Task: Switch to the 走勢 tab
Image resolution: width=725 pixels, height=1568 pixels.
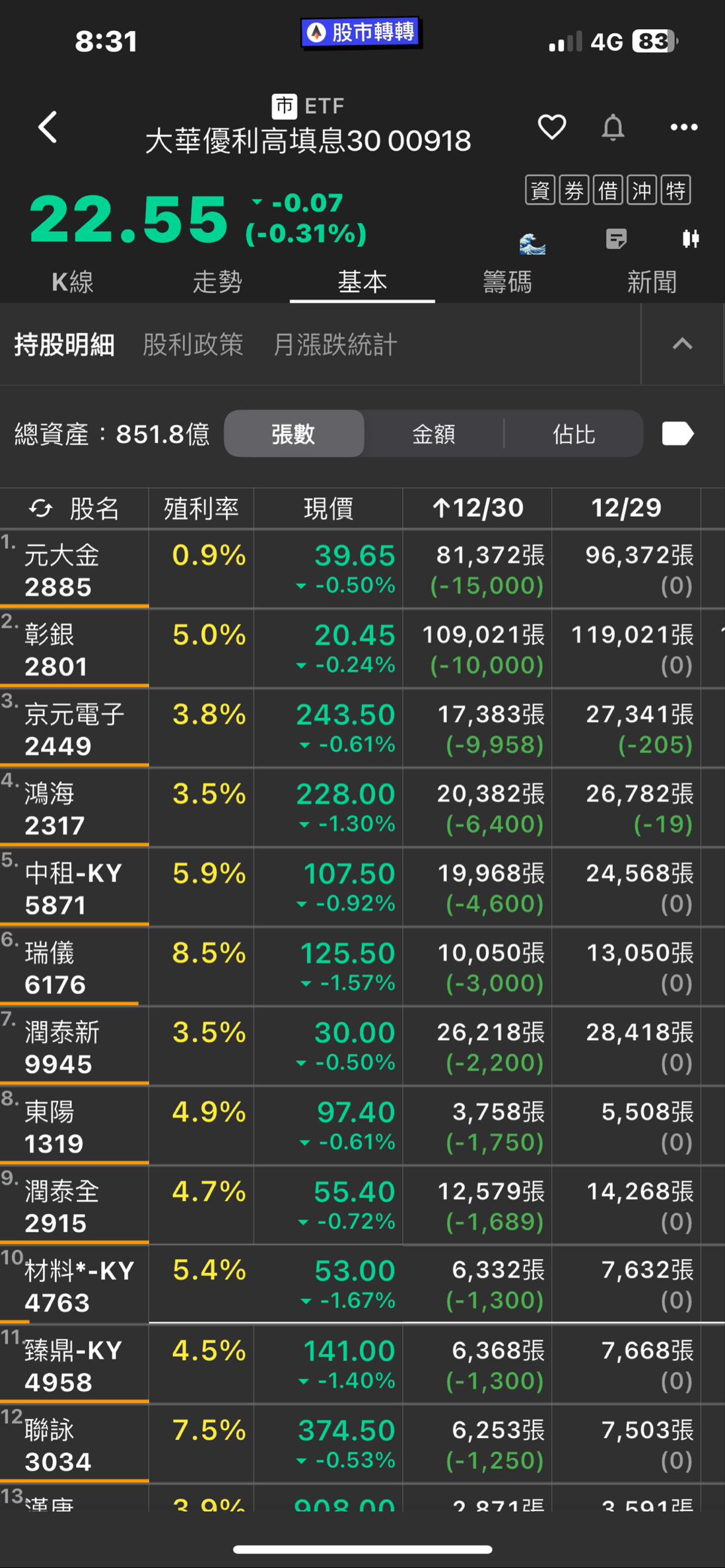Action: tap(217, 282)
